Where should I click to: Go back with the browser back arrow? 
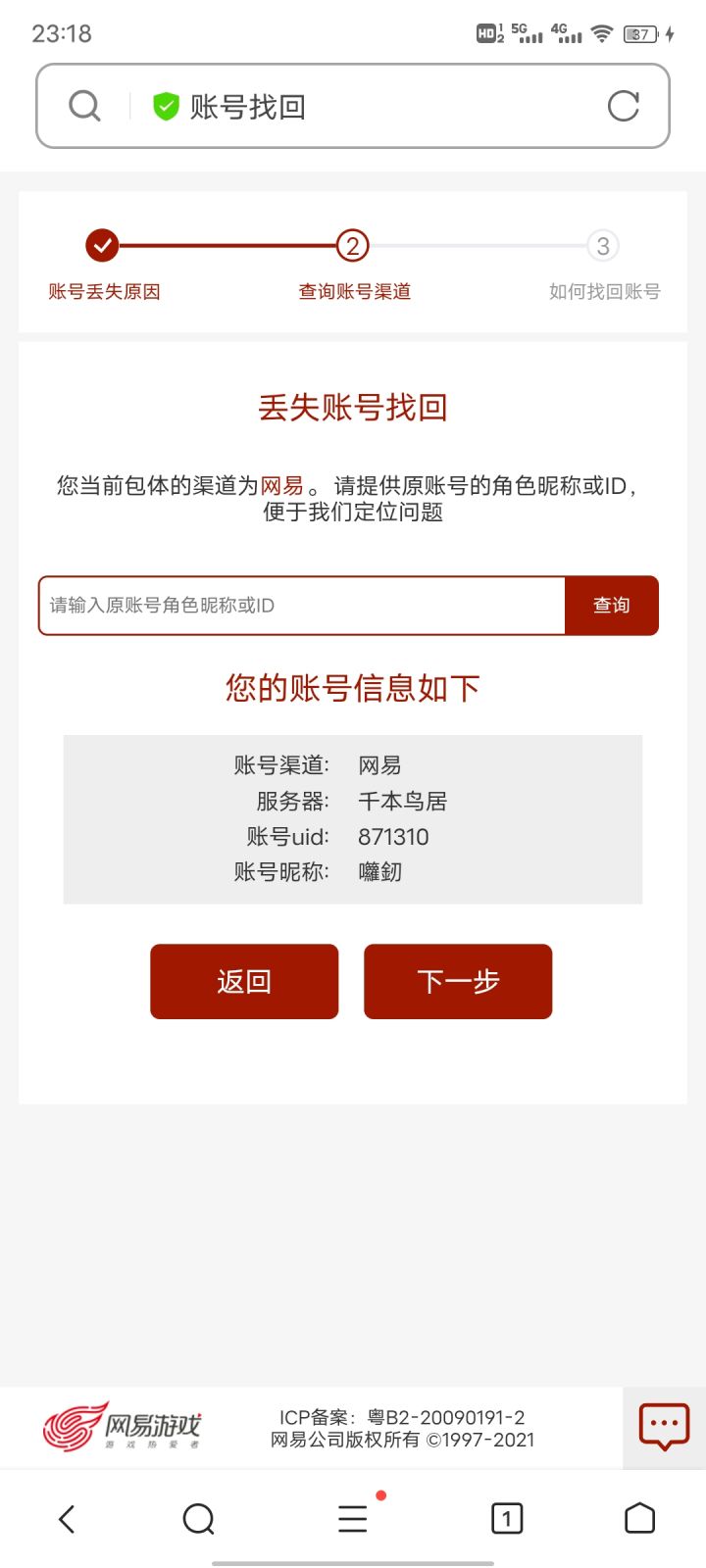coord(67,1519)
